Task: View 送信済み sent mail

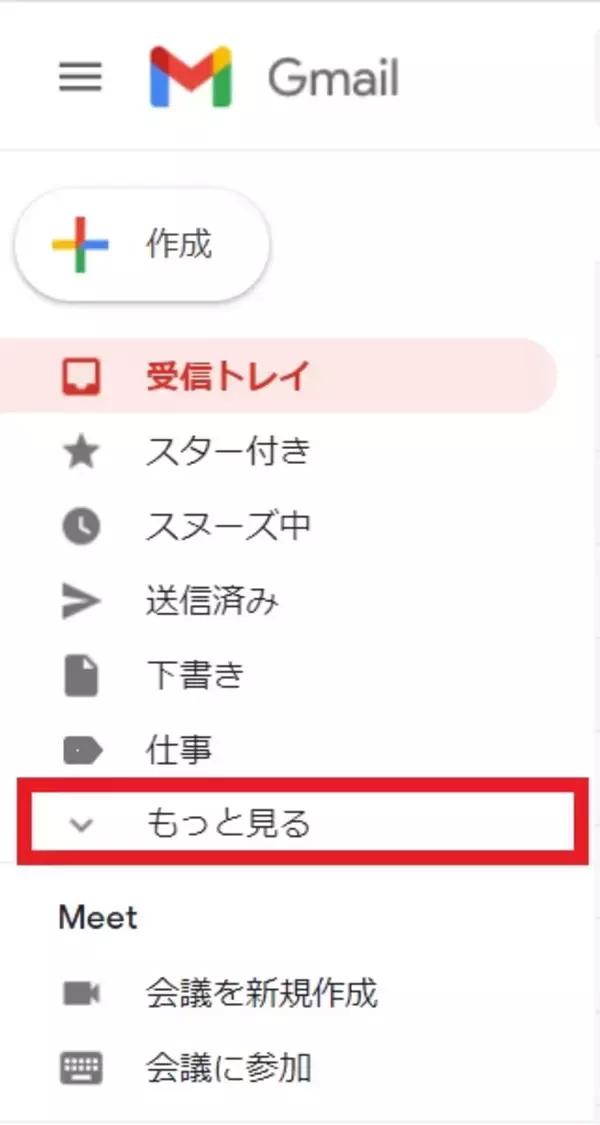Action: pyautogui.click(x=212, y=601)
